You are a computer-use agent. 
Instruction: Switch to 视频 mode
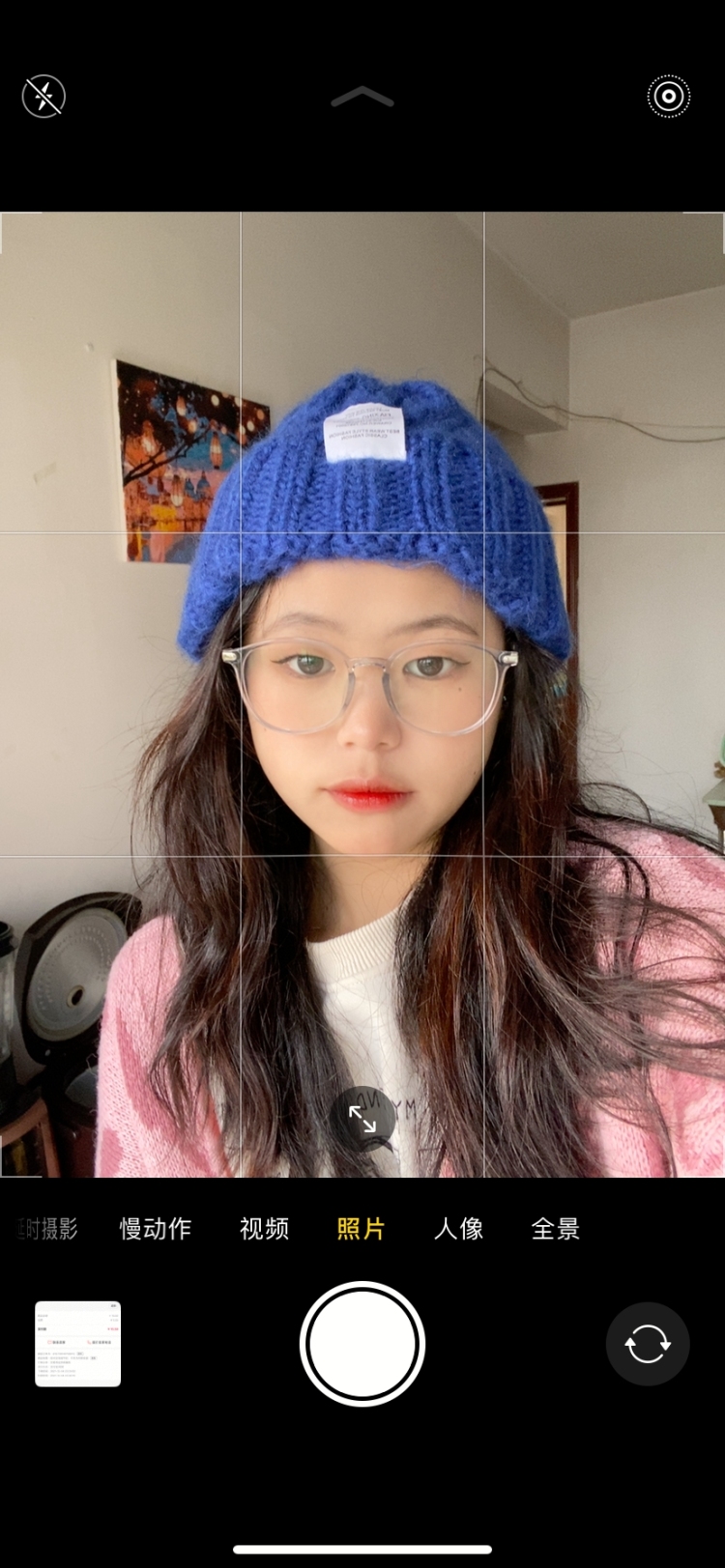(x=264, y=1229)
